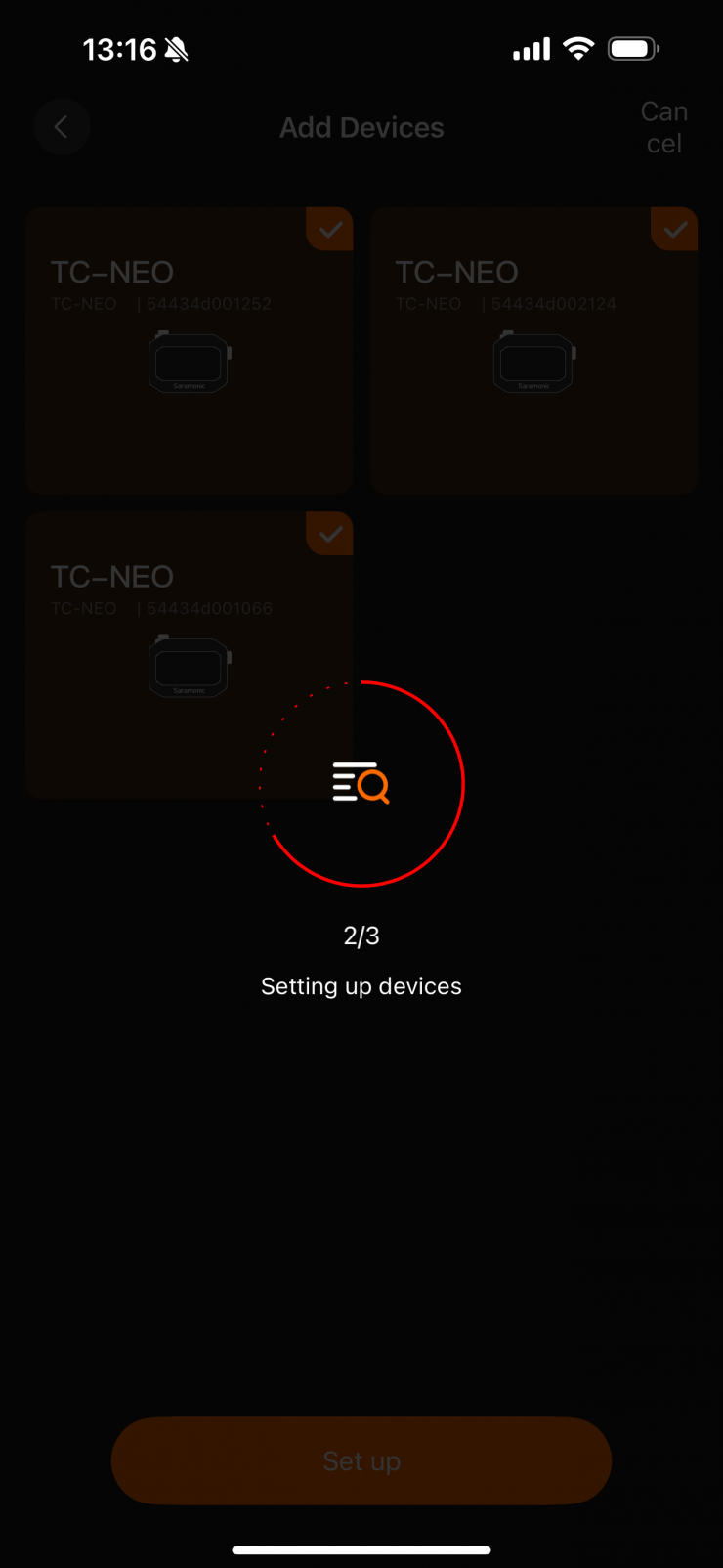Cancel adding devices
723x1568 pixels.
[x=663, y=127]
